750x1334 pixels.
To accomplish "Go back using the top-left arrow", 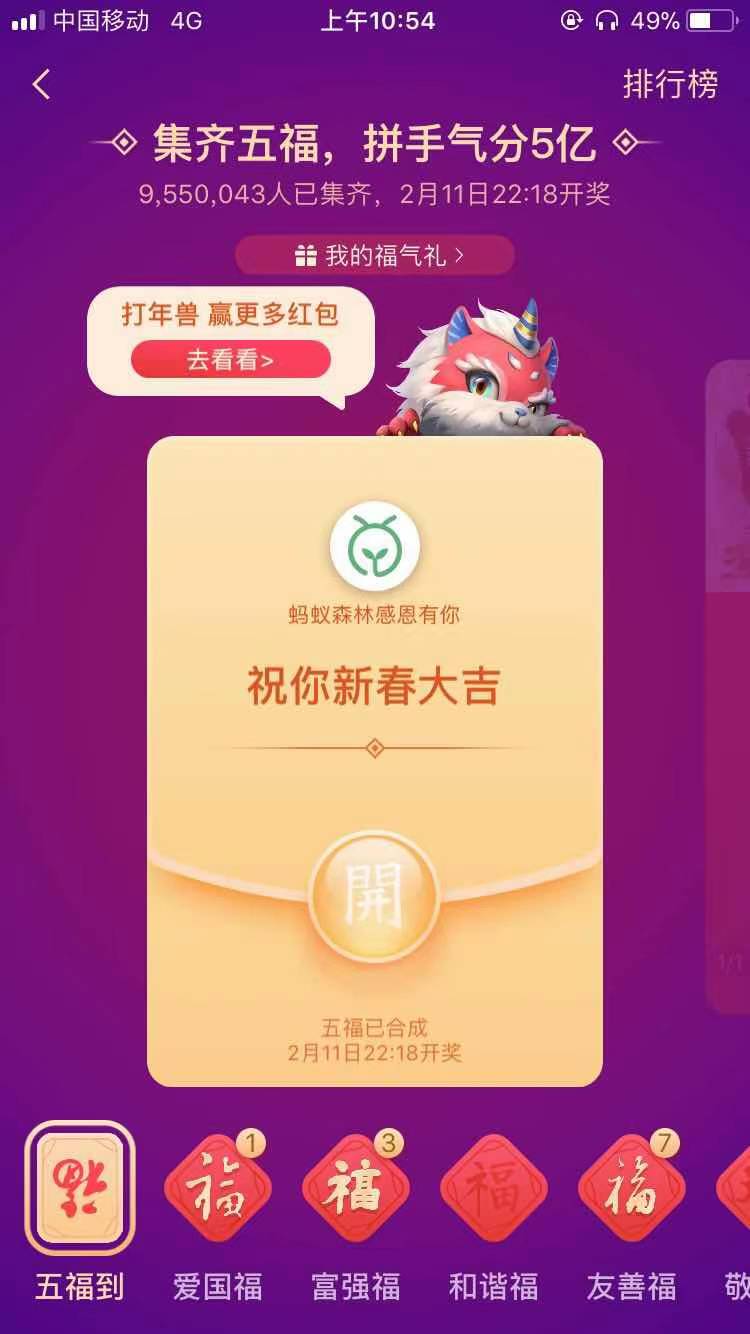I will (x=41, y=85).
